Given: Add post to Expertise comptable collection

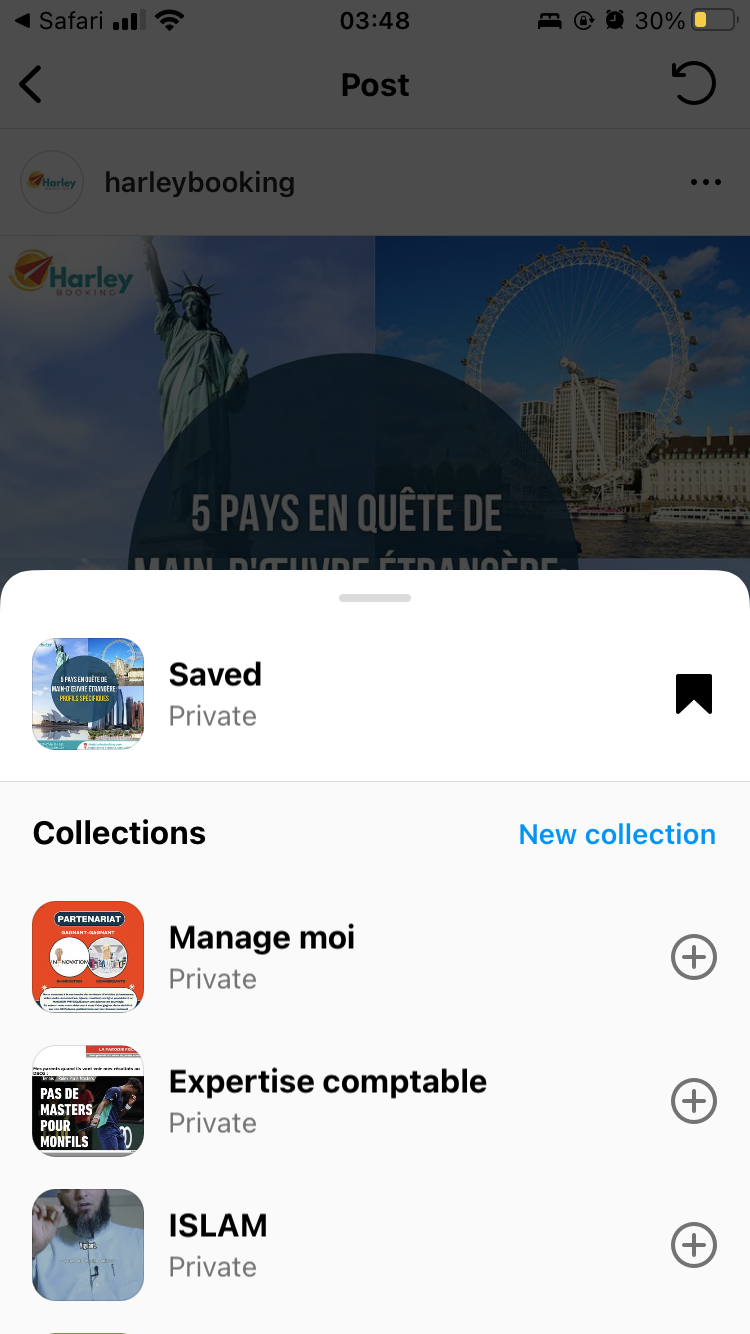Looking at the screenshot, I should coord(693,1102).
